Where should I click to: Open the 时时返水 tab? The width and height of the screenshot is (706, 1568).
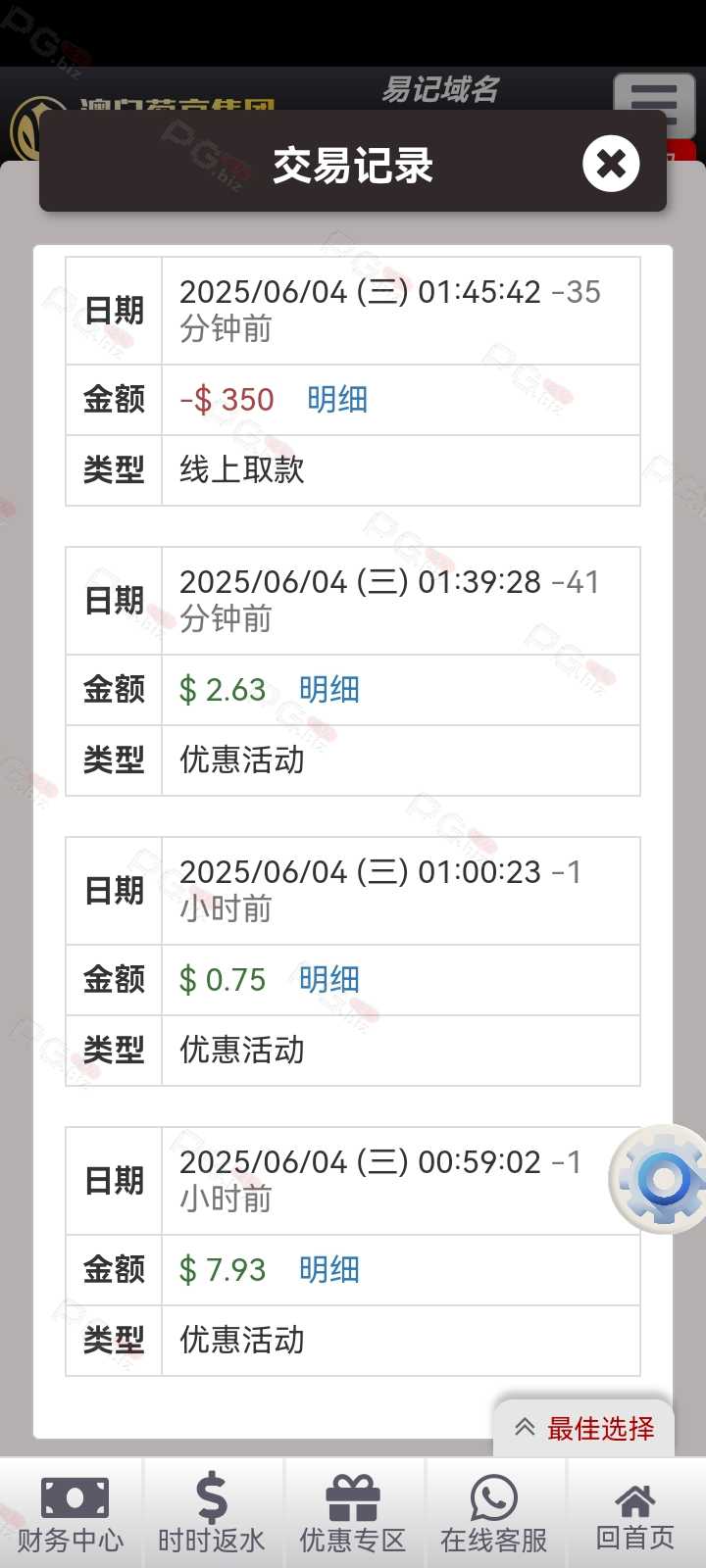pos(212,1514)
